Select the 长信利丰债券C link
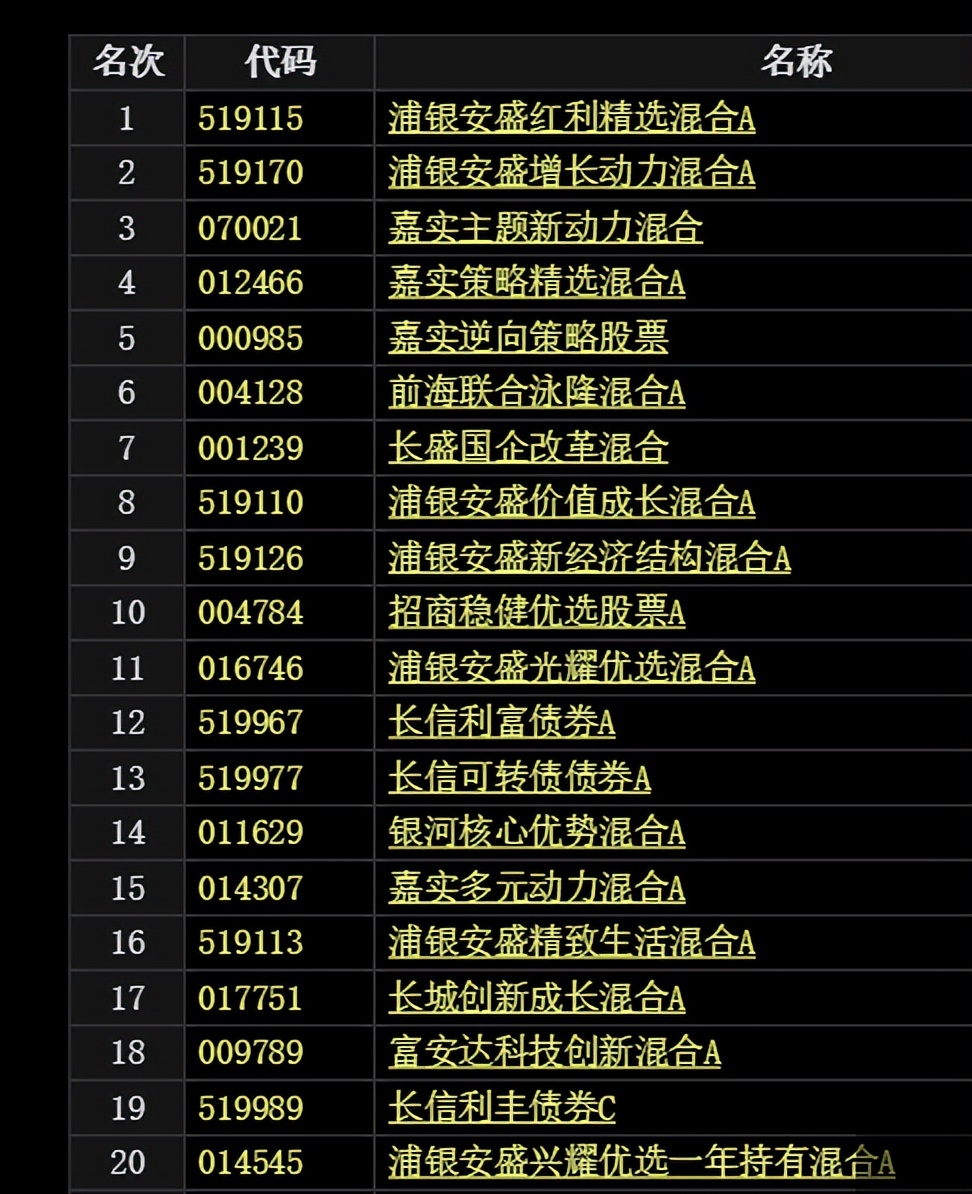 (501, 1107)
